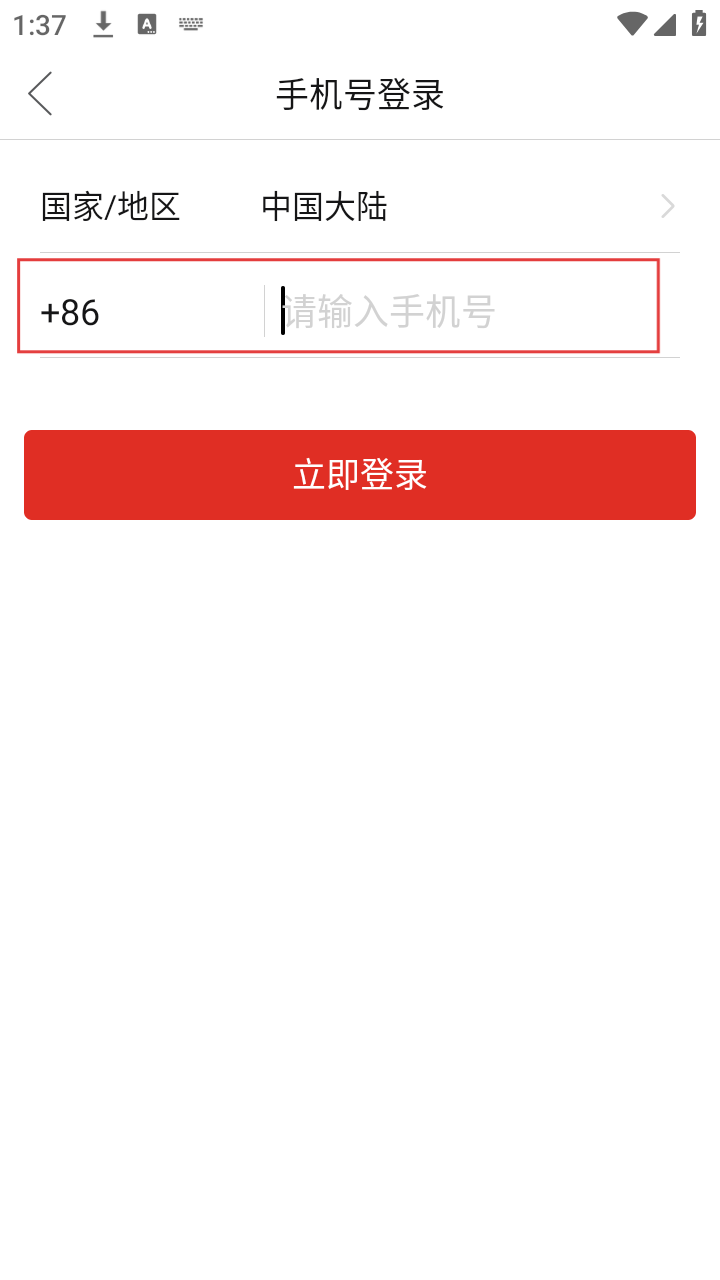Go back using the top-left arrow

point(40,95)
